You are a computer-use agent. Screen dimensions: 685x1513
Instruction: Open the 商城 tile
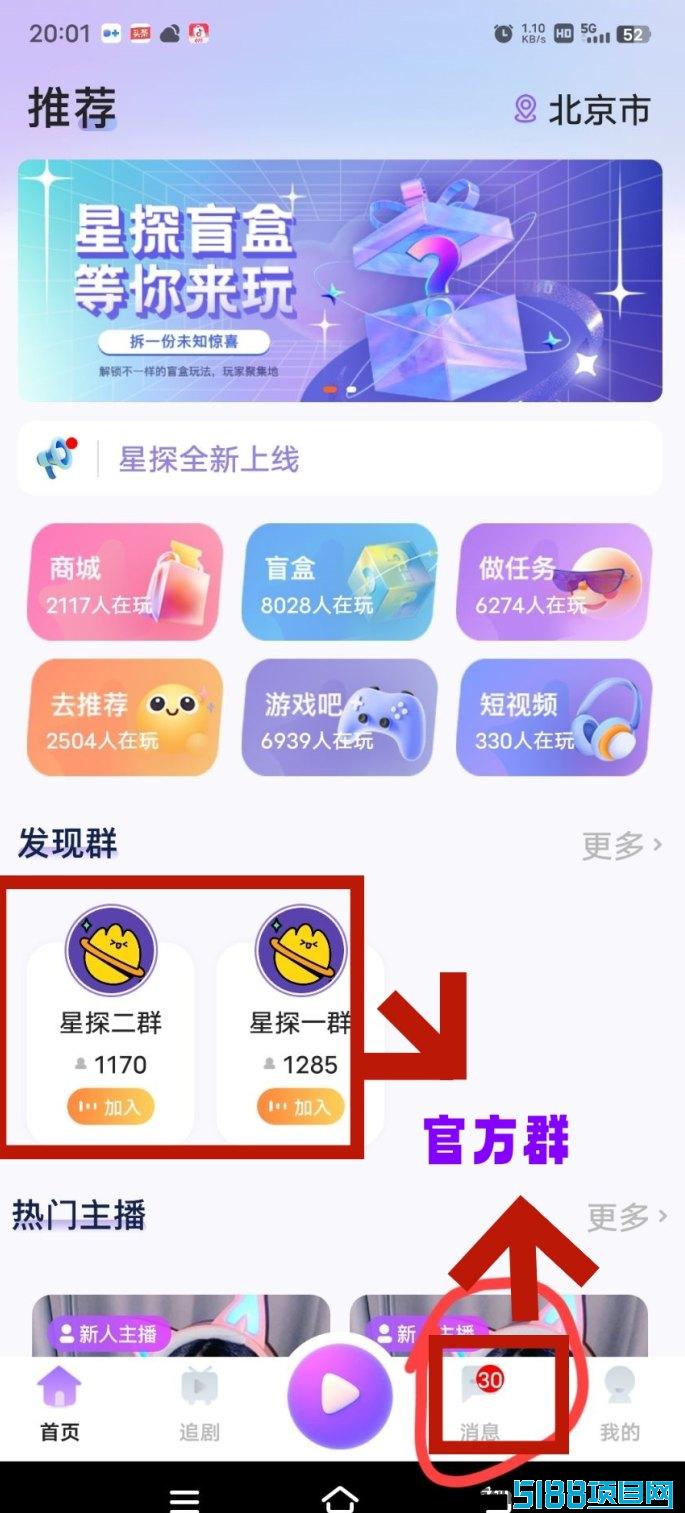point(125,582)
